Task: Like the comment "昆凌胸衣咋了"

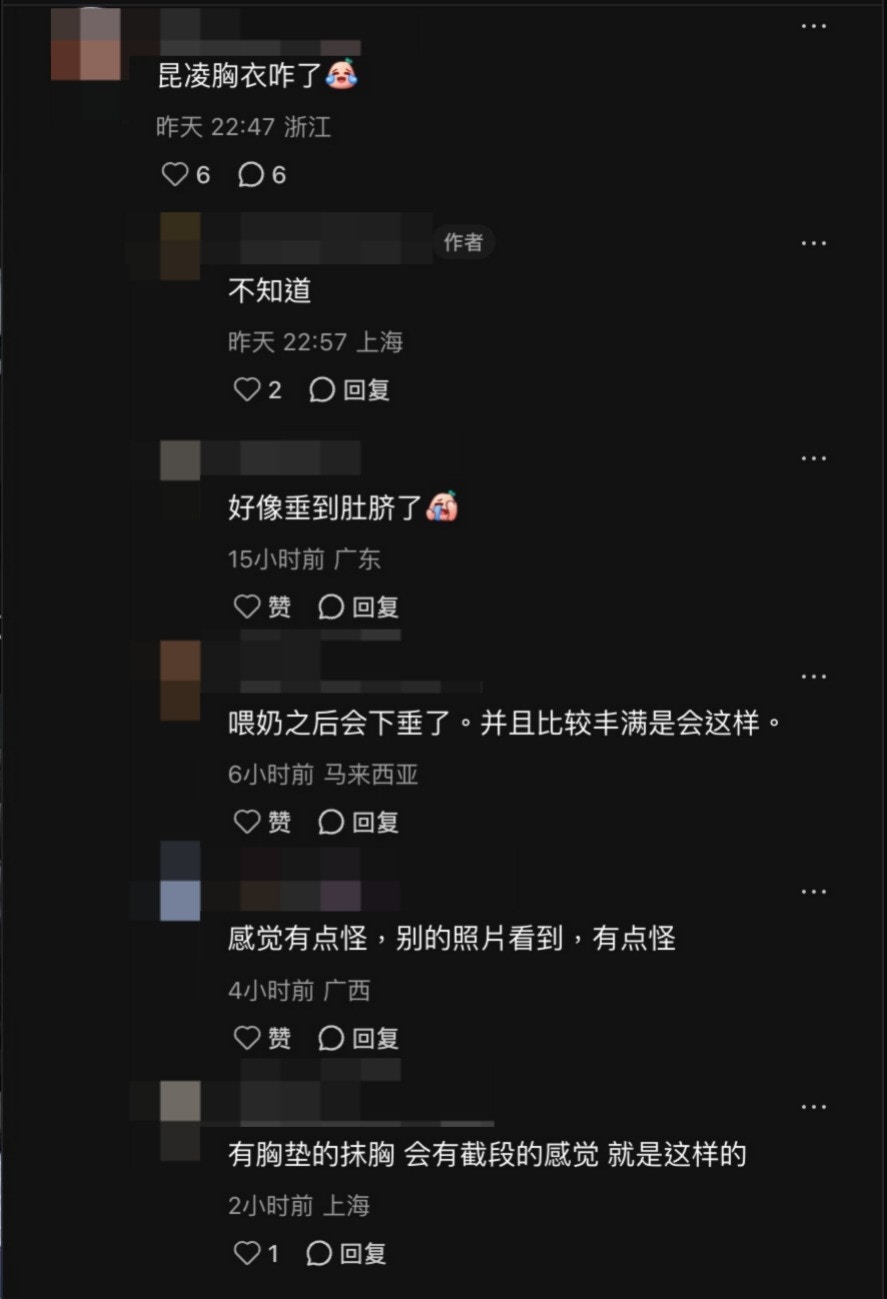Action: point(176,175)
